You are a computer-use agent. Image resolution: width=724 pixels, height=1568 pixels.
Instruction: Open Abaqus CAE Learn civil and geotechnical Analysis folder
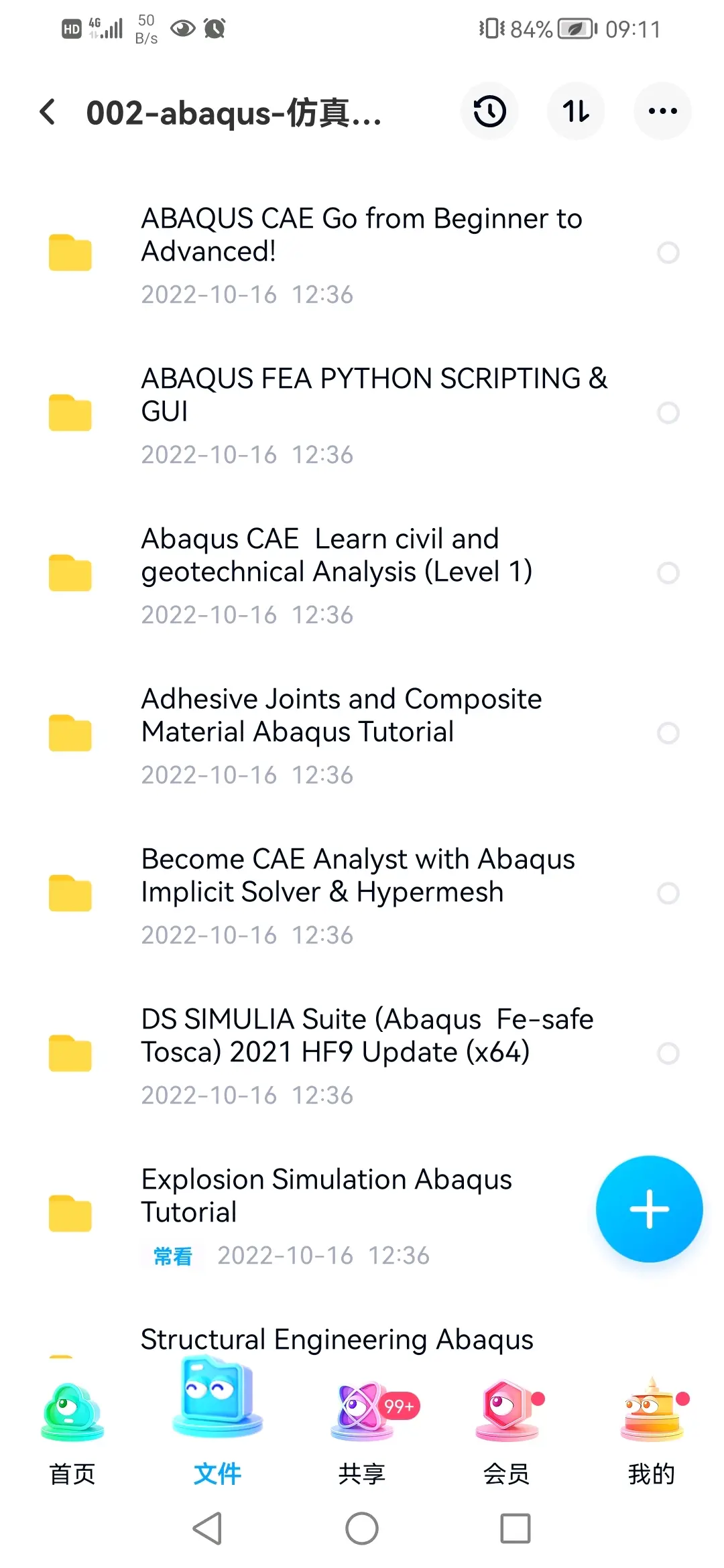[x=362, y=574]
